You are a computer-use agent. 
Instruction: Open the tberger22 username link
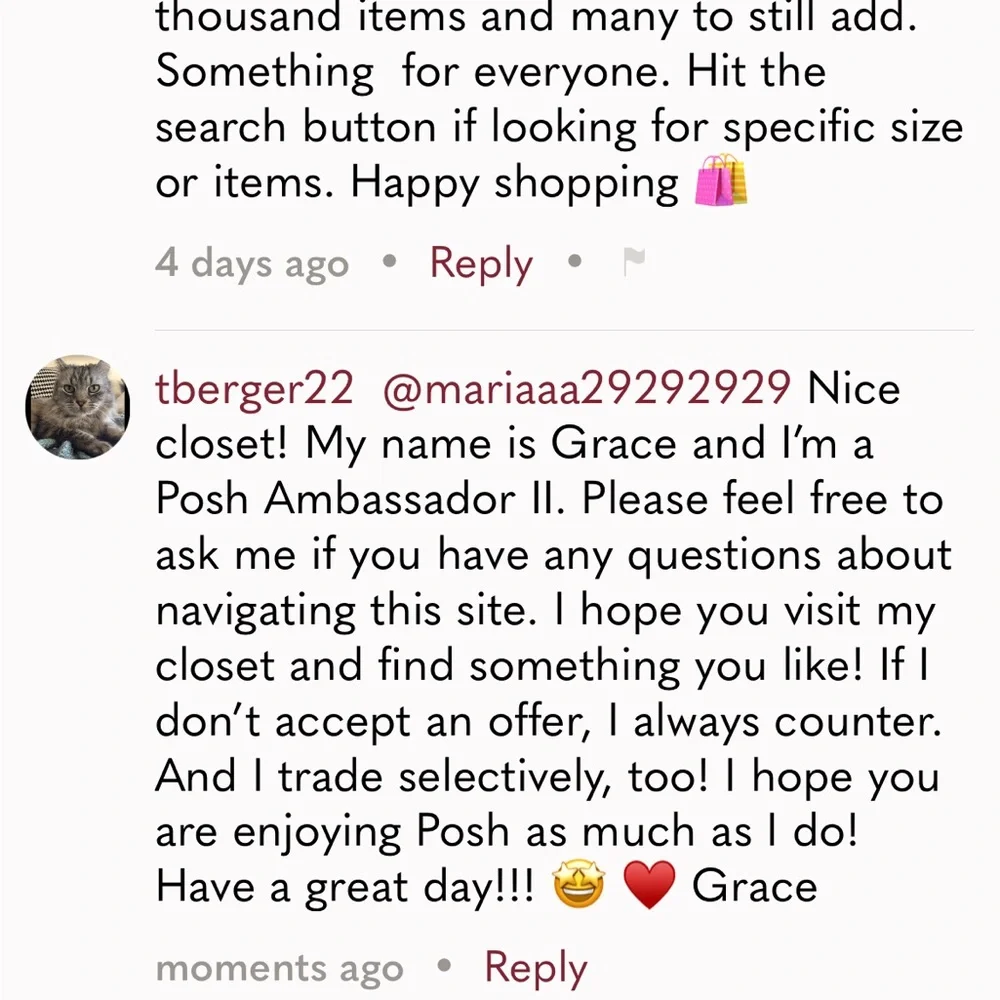click(254, 389)
